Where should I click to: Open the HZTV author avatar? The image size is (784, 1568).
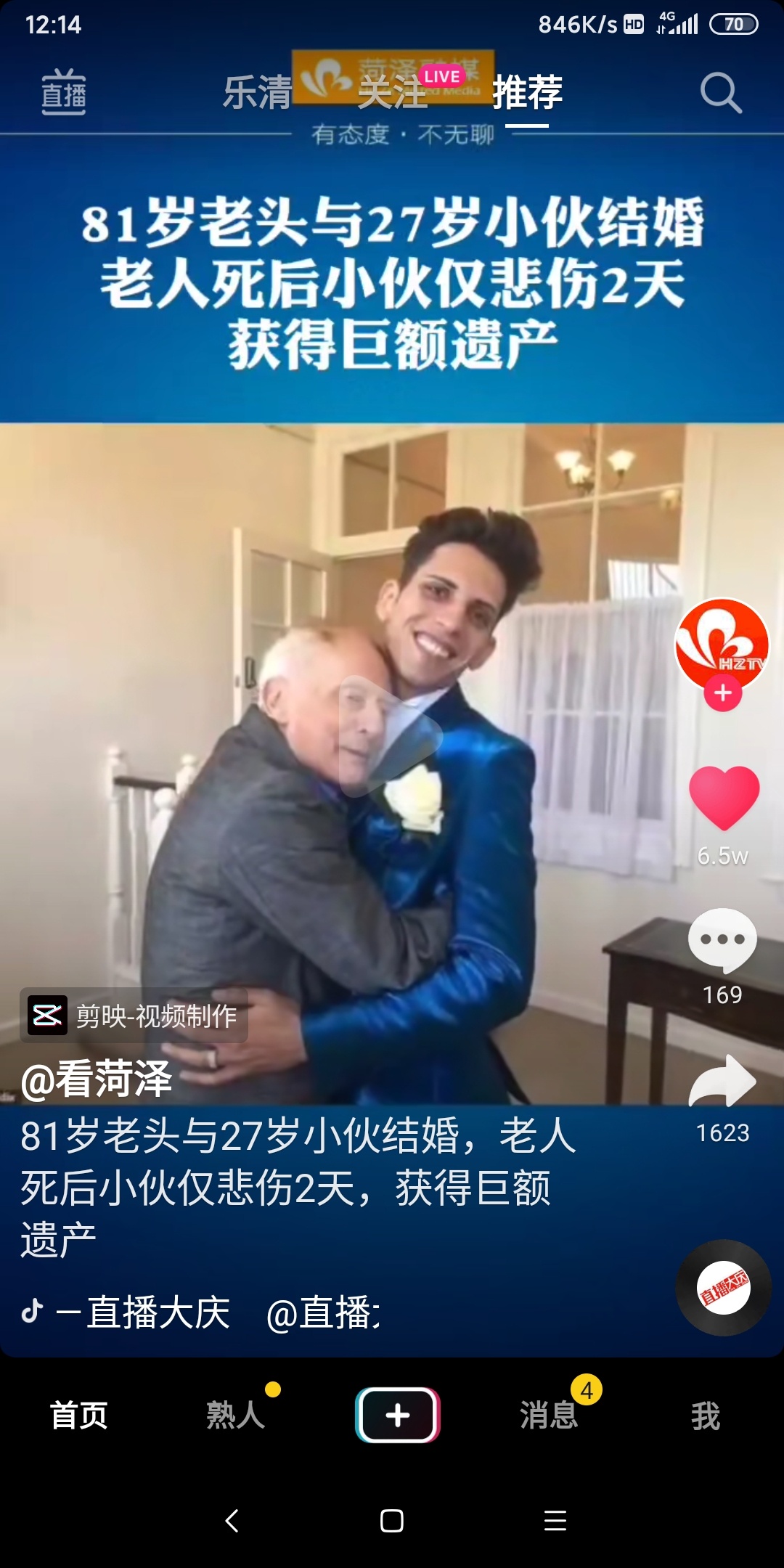click(722, 644)
